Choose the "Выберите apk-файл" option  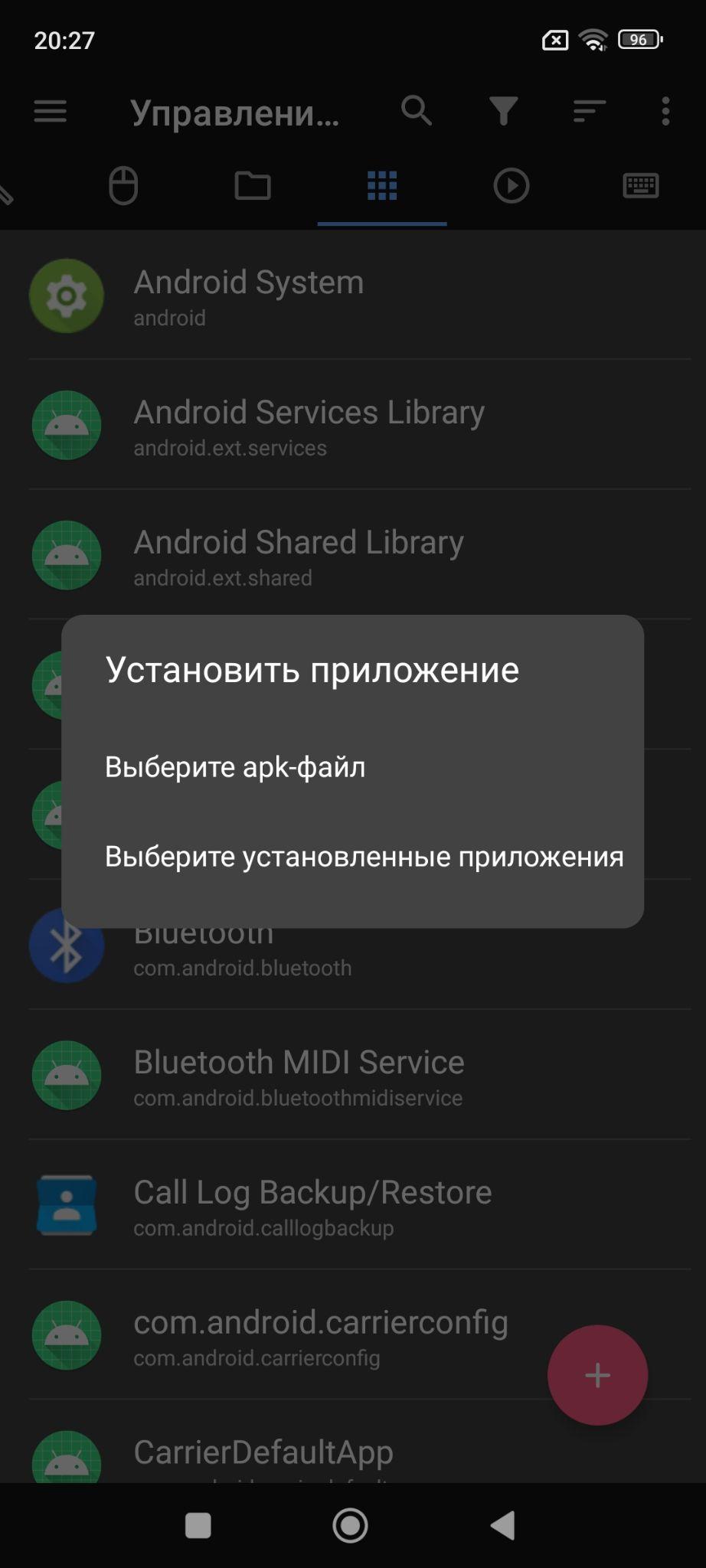pos(235,767)
